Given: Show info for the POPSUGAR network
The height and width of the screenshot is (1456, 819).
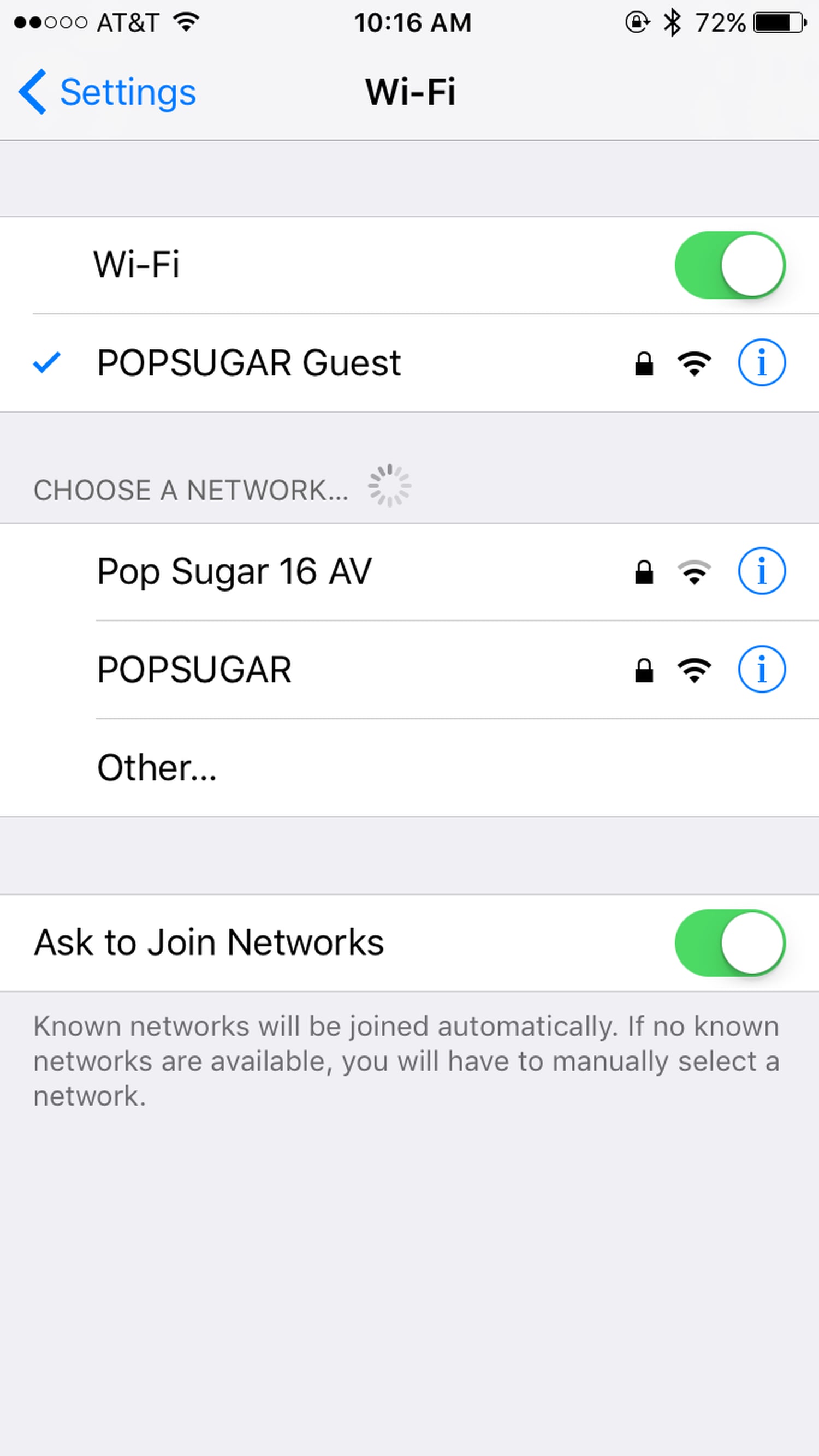Looking at the screenshot, I should [x=761, y=670].
